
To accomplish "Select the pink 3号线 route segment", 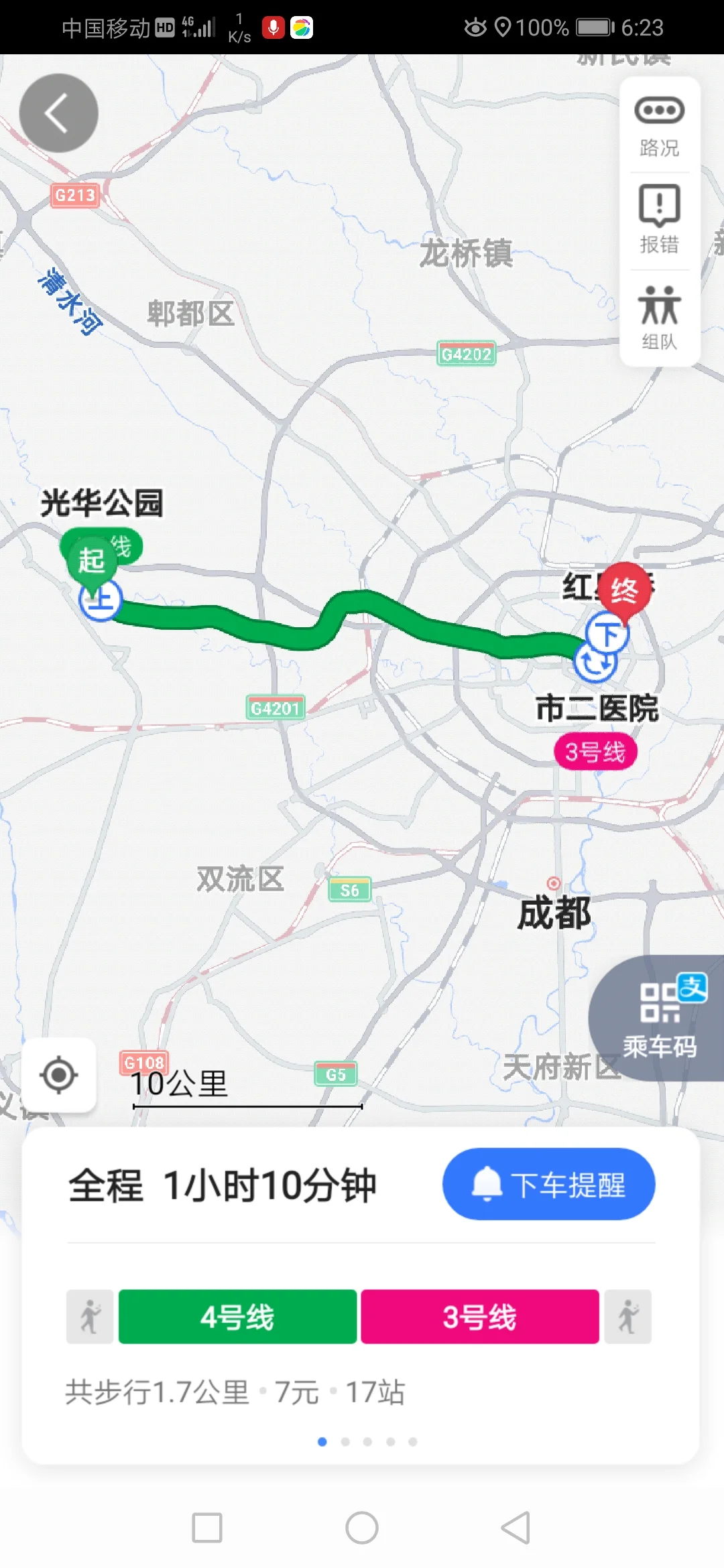I will point(480,1315).
